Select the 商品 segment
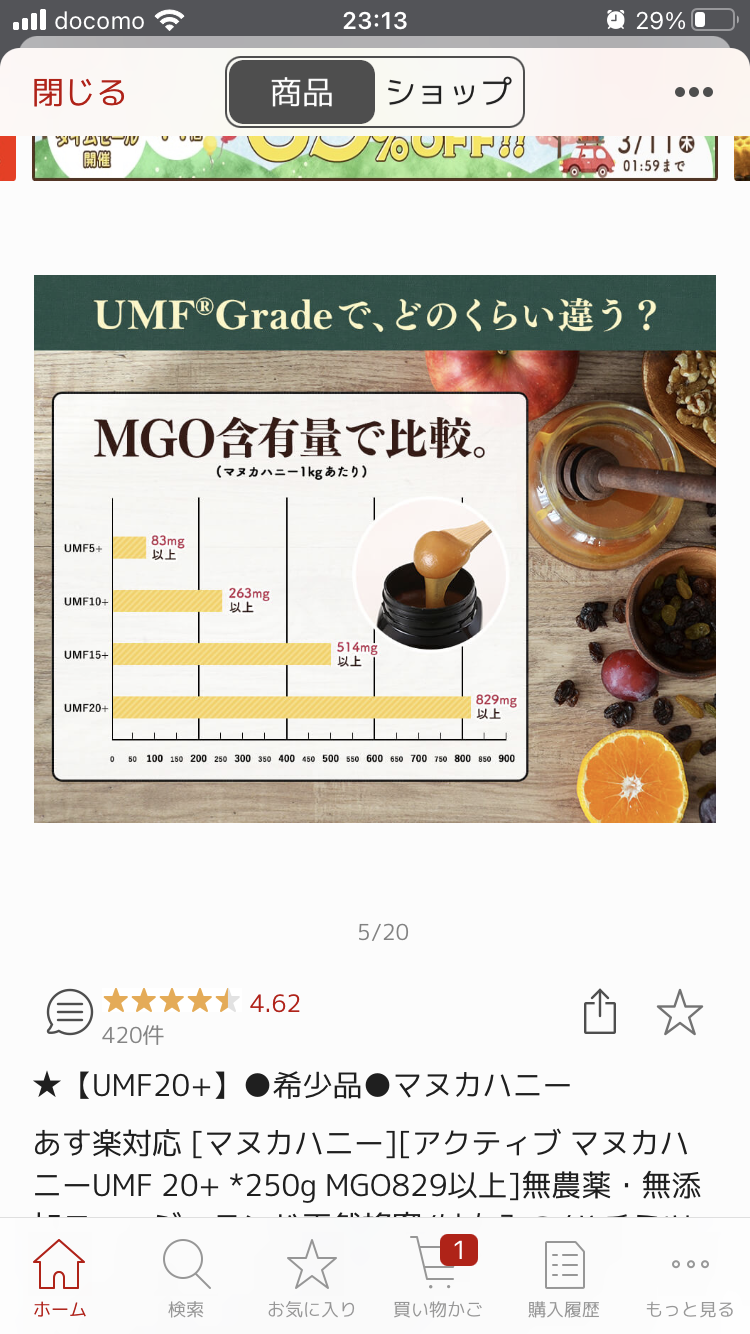 pyautogui.click(x=302, y=92)
